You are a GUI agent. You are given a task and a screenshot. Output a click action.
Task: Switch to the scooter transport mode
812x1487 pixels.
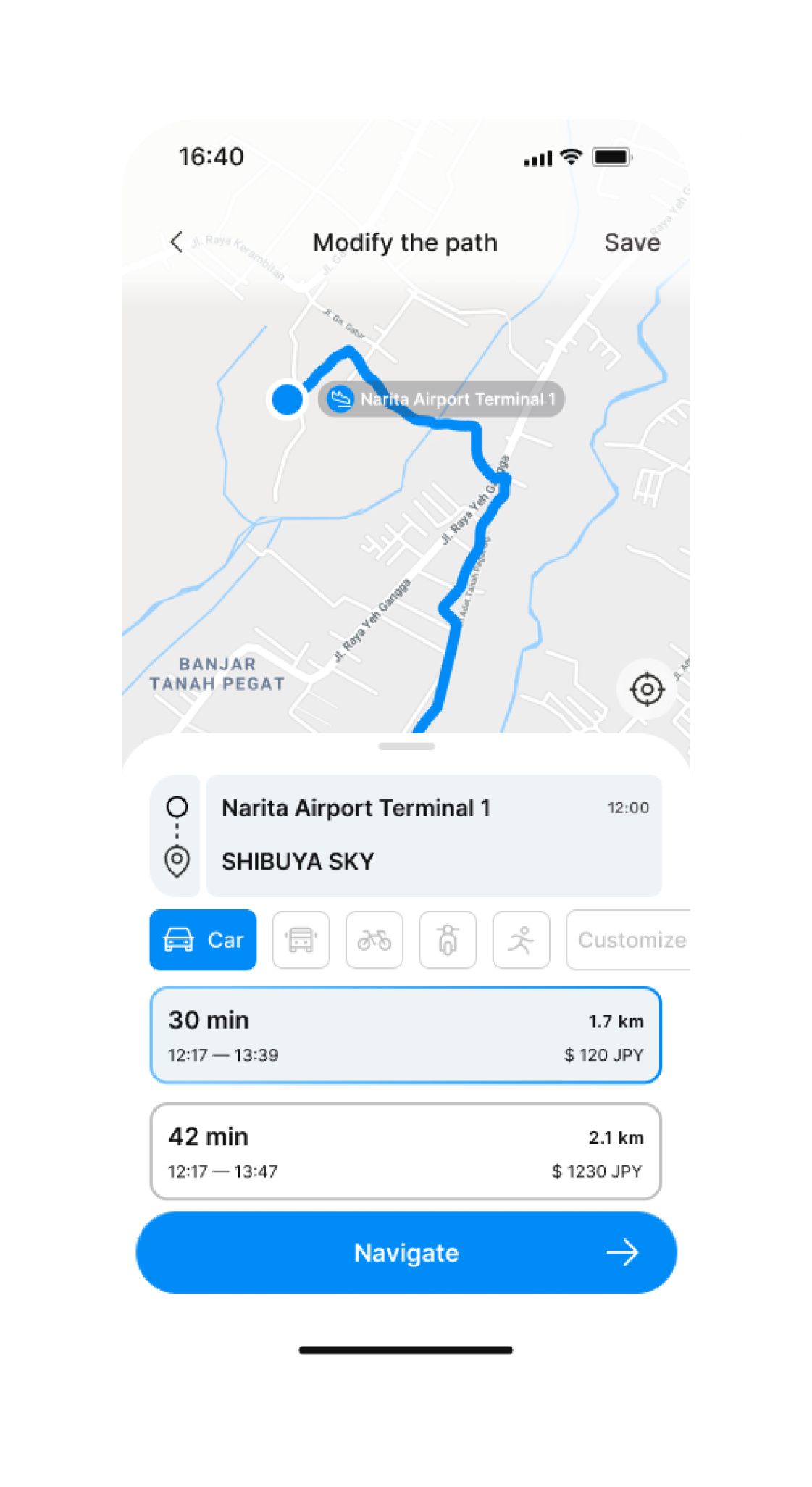pyautogui.click(x=448, y=940)
